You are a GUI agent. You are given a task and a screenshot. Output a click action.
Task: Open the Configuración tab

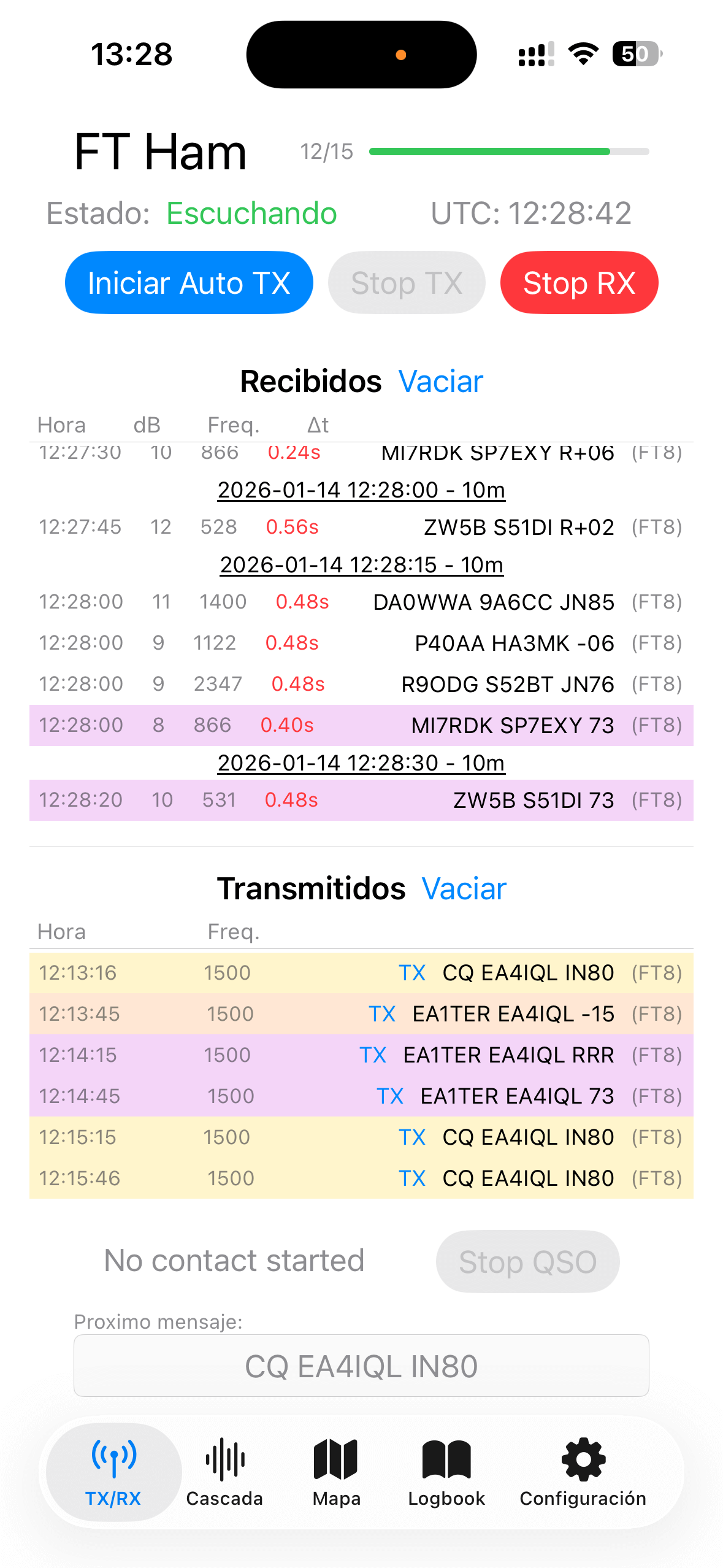pyautogui.click(x=583, y=1472)
